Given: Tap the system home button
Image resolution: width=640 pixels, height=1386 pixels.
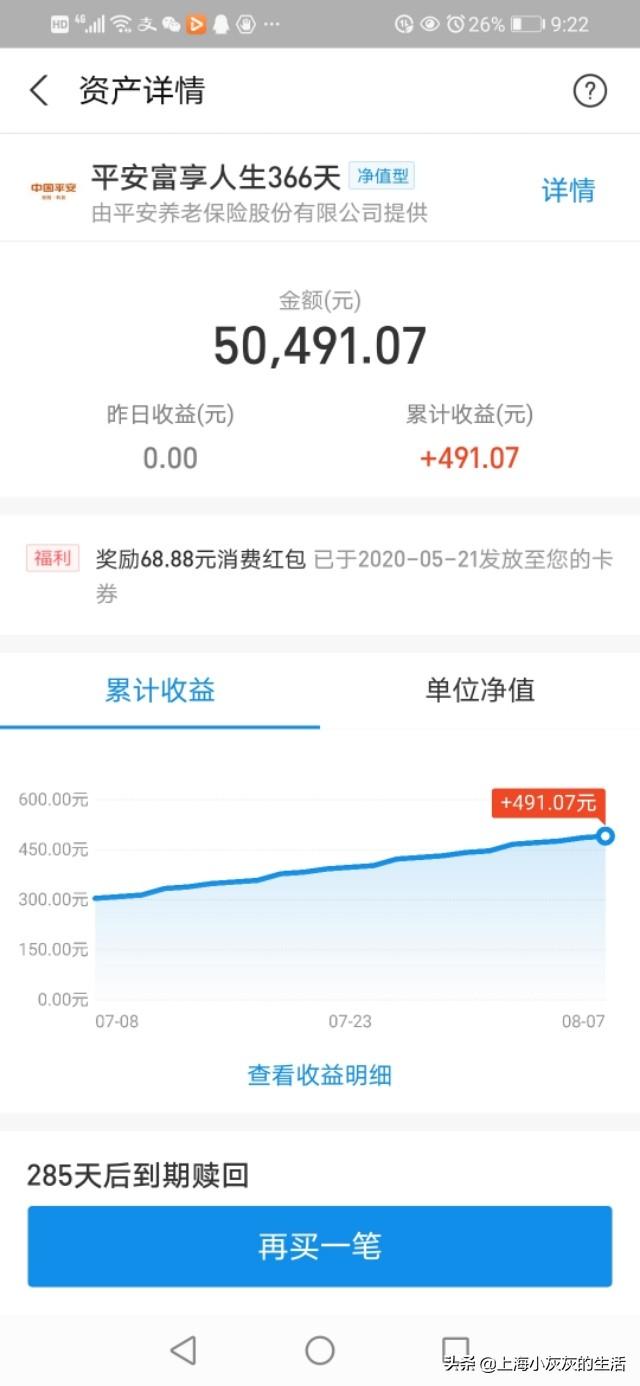Looking at the screenshot, I should tap(320, 1350).
